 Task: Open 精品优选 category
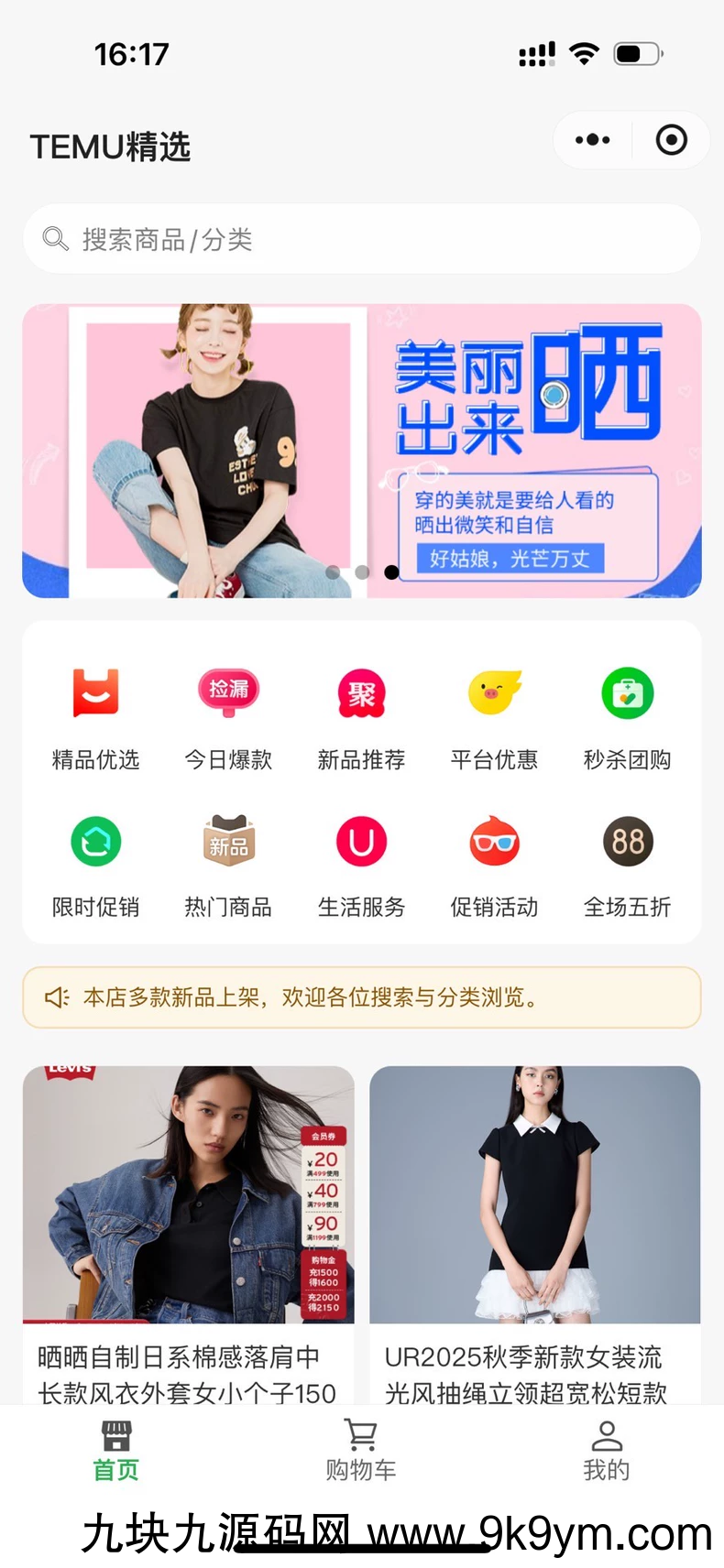(x=96, y=714)
